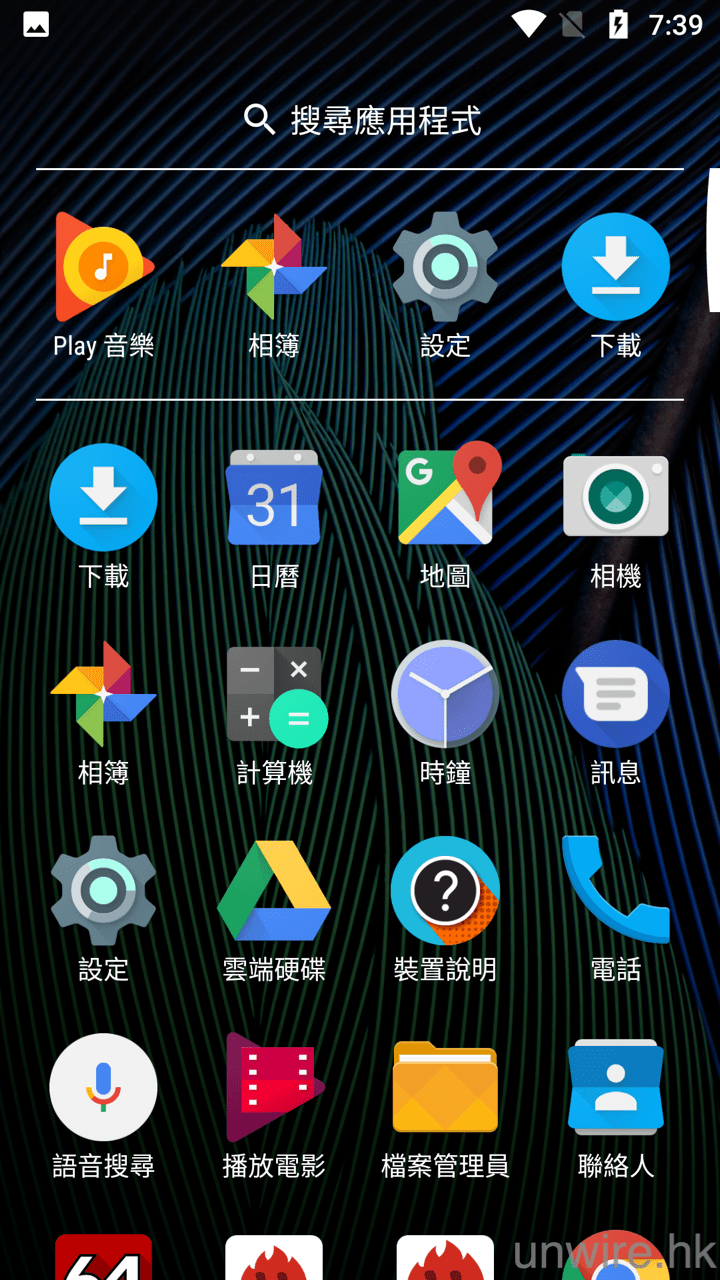720x1280 pixels.
Task: Open the 裝置說明 device help app
Action: pos(445,890)
